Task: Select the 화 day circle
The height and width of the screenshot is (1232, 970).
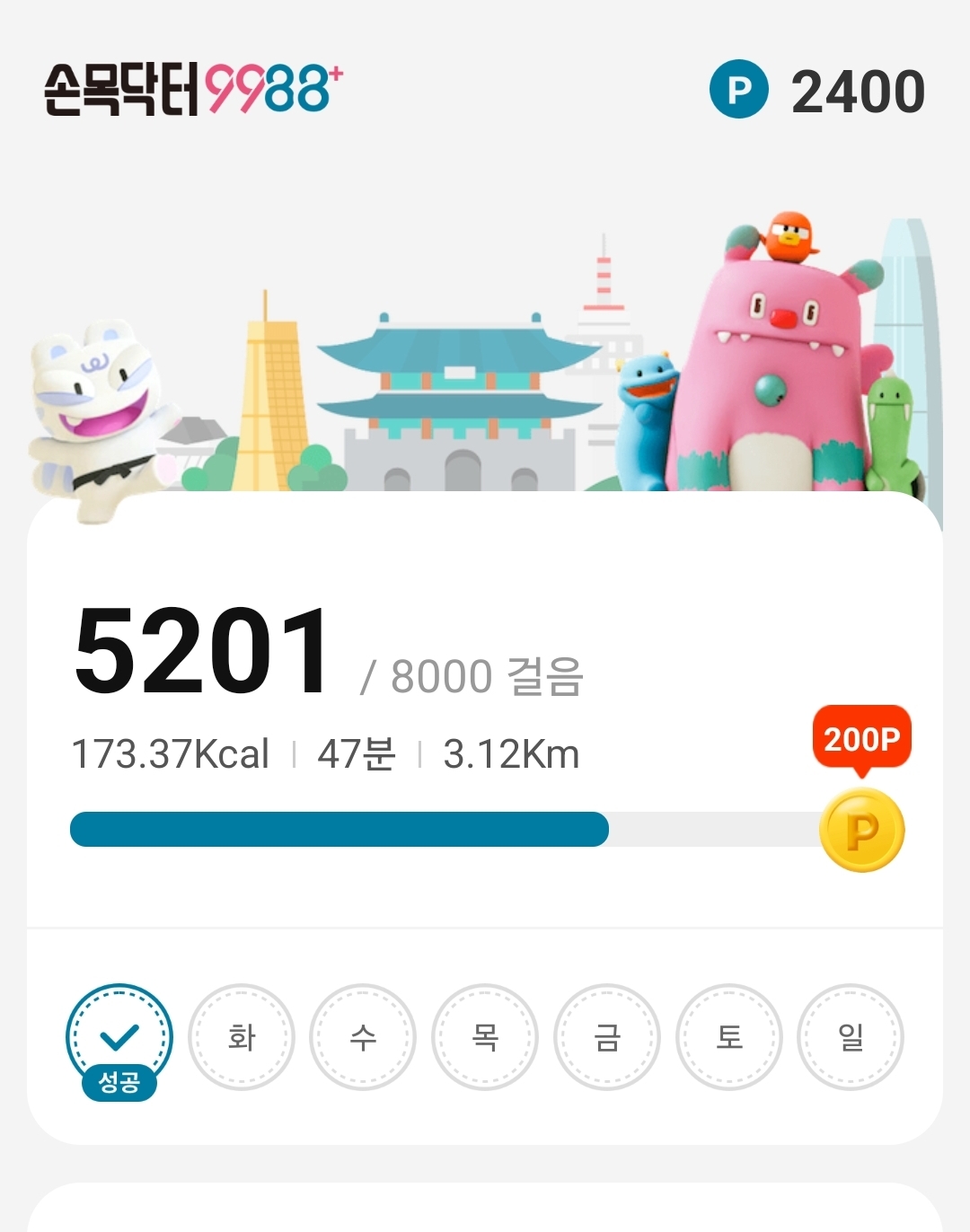Action: coord(242,1037)
